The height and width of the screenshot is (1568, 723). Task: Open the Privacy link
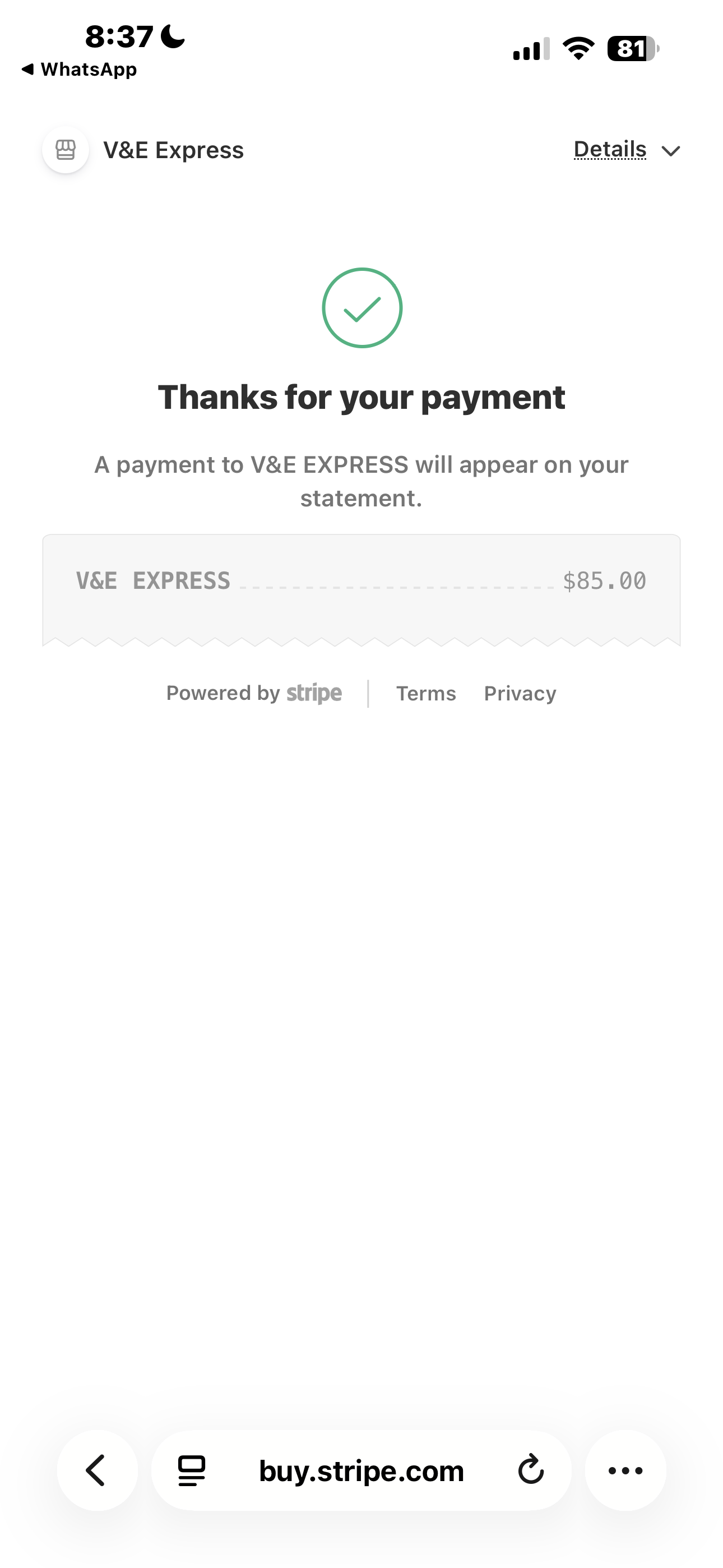pyautogui.click(x=520, y=693)
